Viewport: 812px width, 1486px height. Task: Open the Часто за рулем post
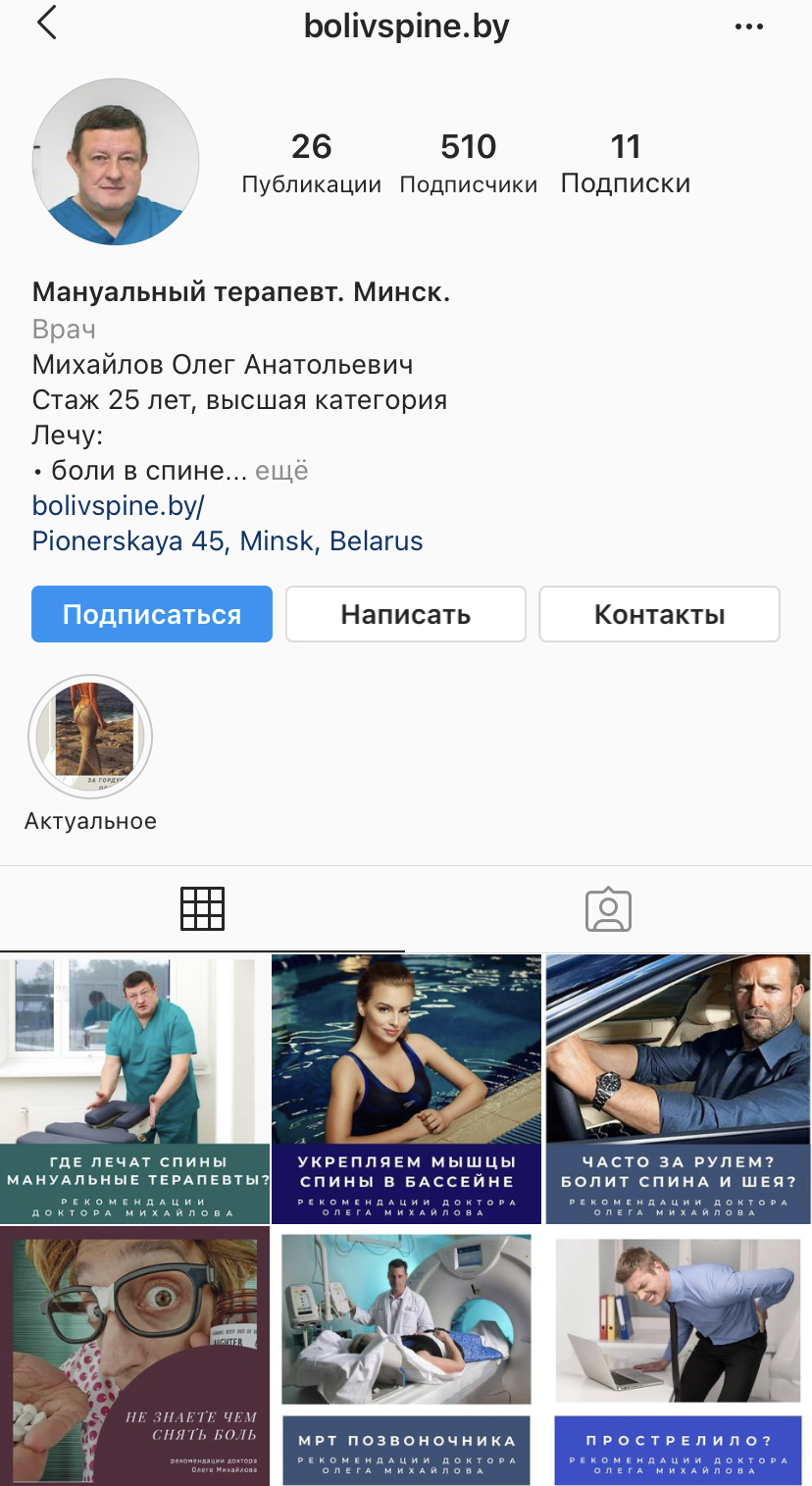[x=678, y=1089]
